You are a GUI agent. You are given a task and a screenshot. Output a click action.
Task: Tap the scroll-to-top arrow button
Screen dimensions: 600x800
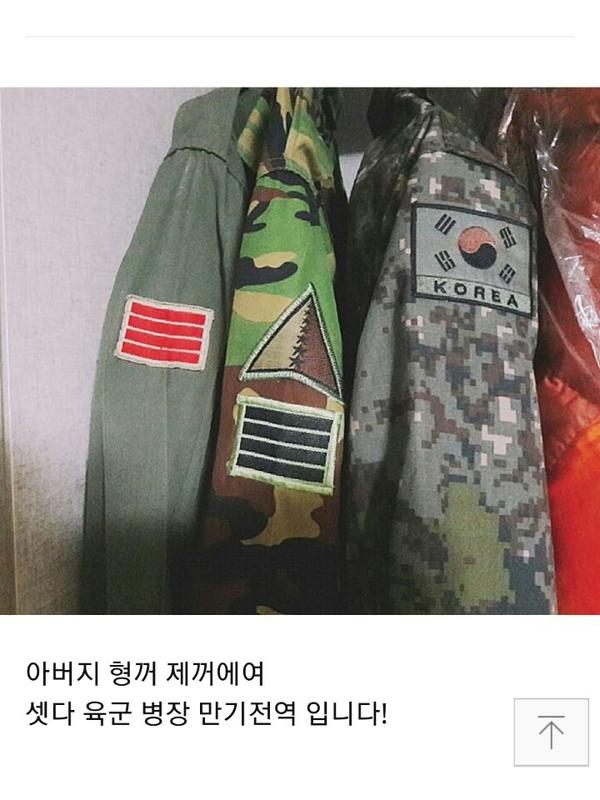550,732
